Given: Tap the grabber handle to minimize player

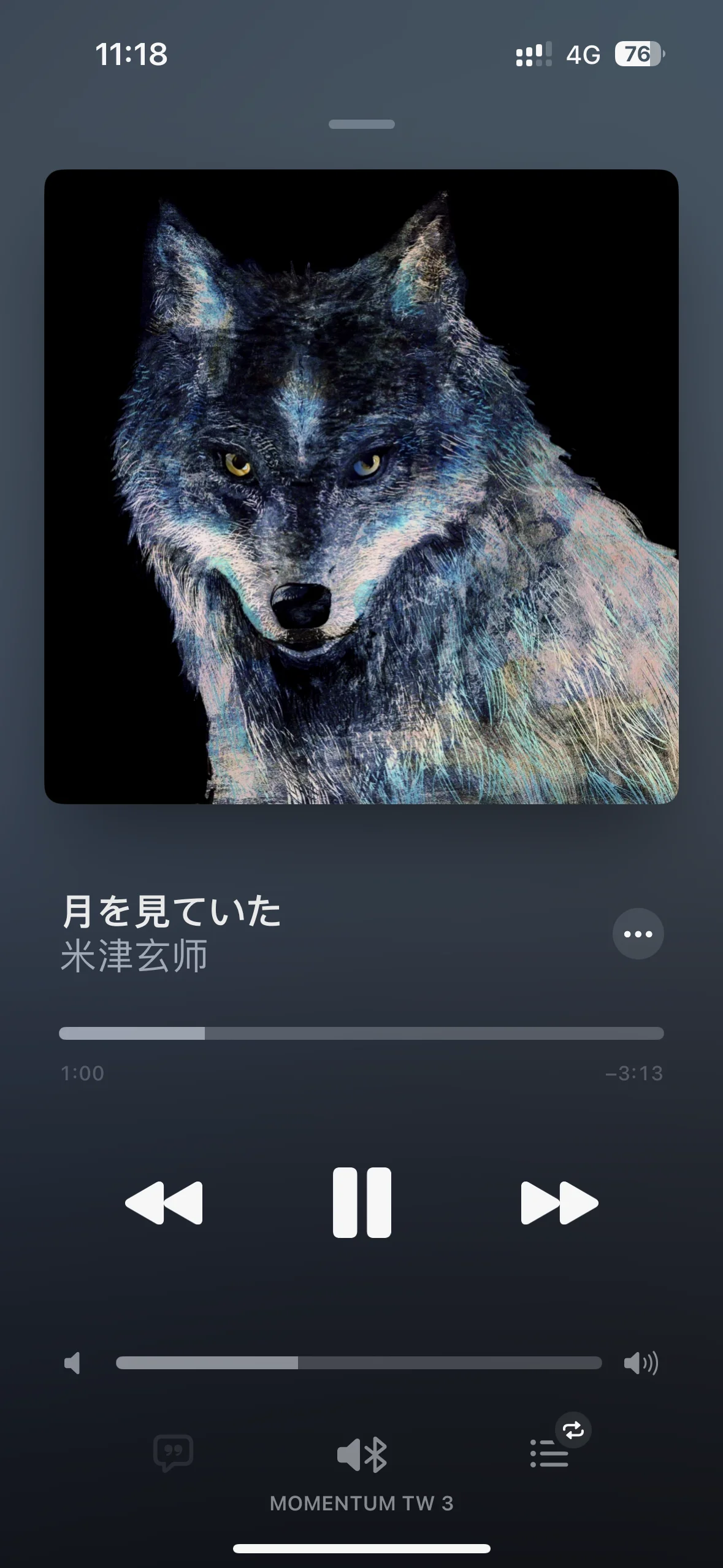Looking at the screenshot, I should [361, 124].
